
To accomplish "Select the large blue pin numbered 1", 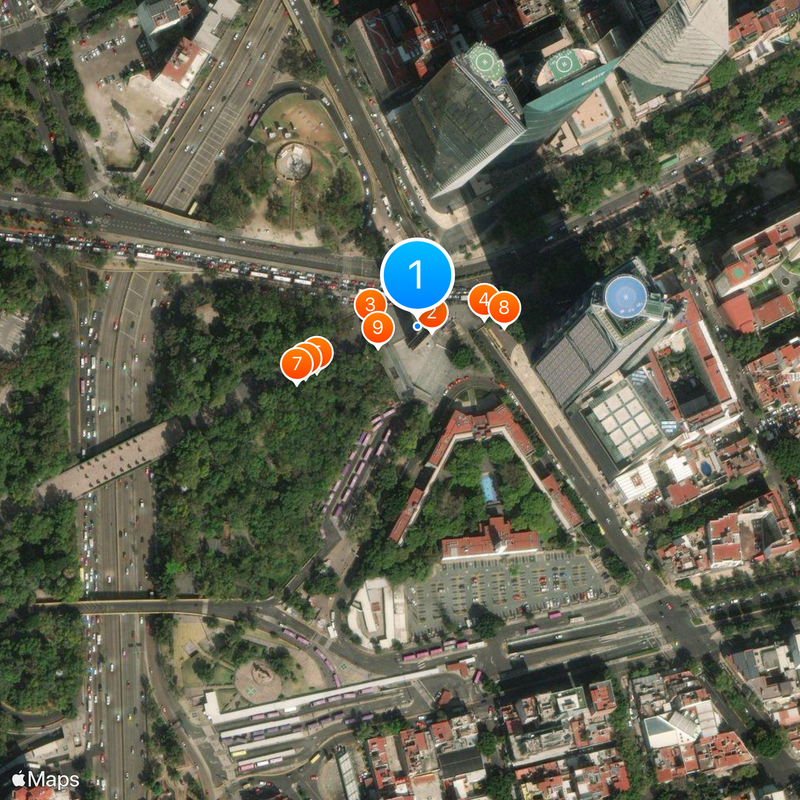I will click(418, 273).
